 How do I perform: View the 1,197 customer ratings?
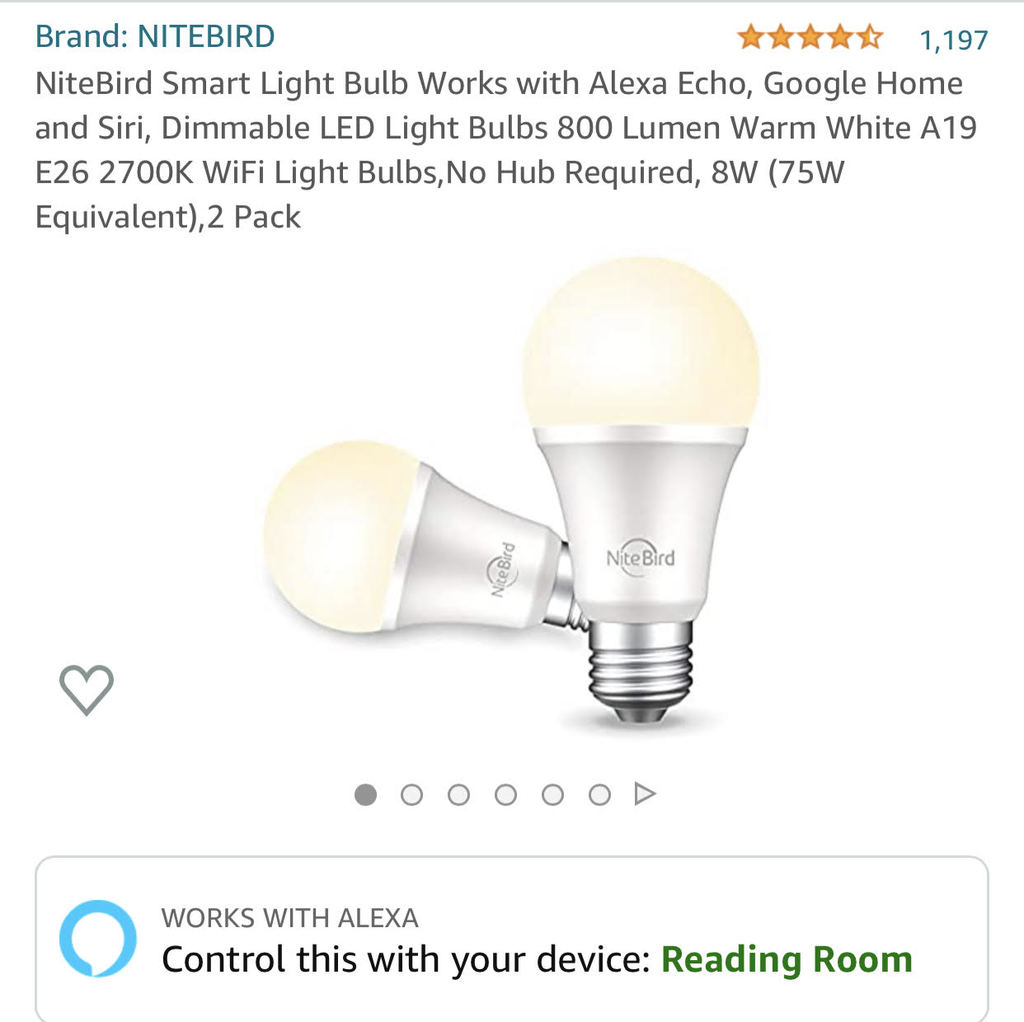(x=953, y=40)
